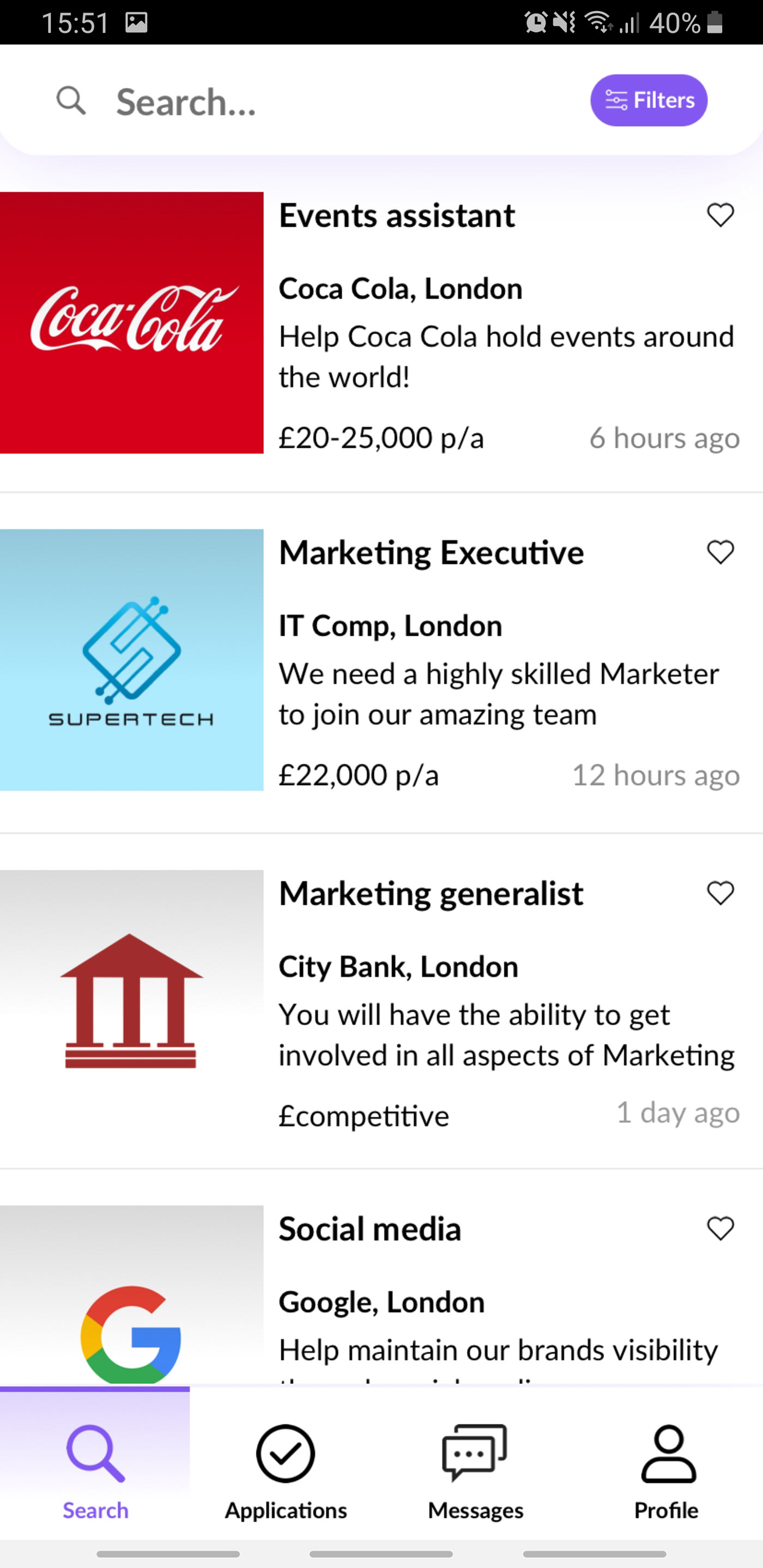View the Marketing Executive job at IT Comp
763x1568 pixels.
click(381, 660)
